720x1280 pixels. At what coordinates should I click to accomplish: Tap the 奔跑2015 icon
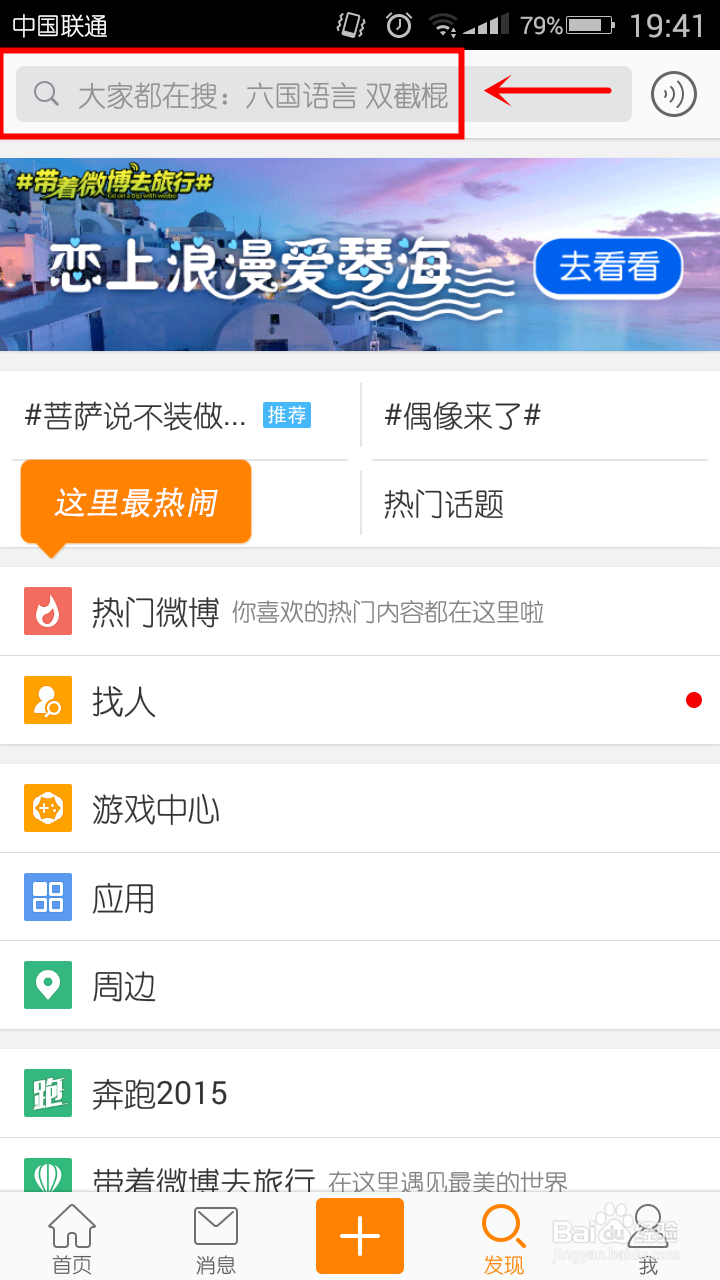click(x=47, y=1093)
